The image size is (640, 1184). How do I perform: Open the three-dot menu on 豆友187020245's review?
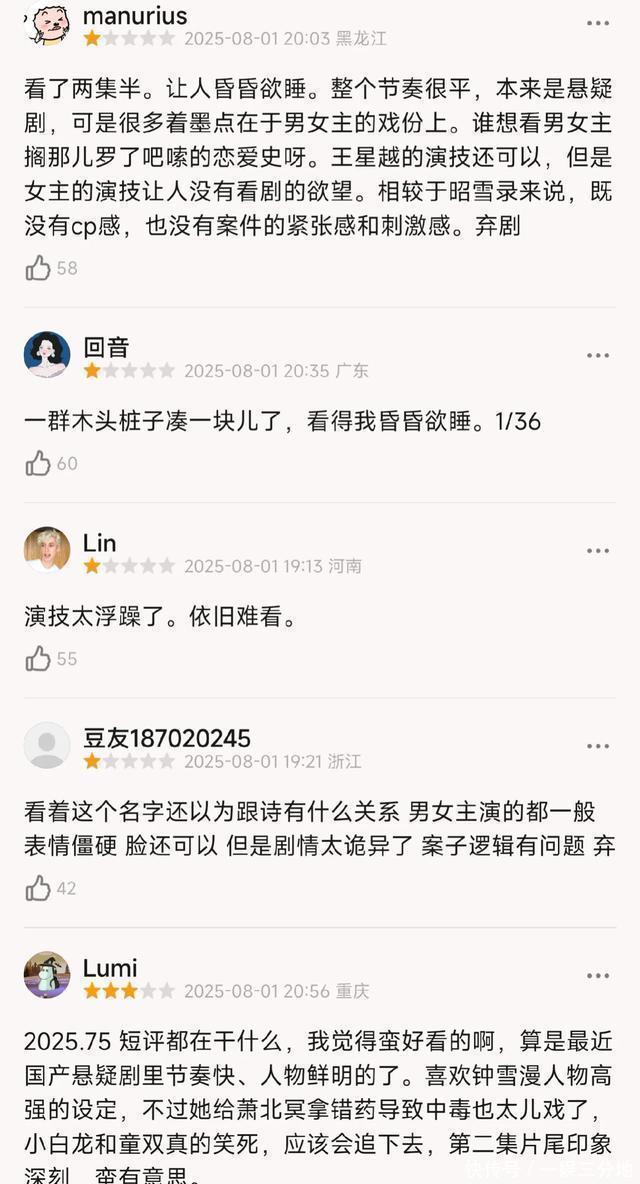598,746
